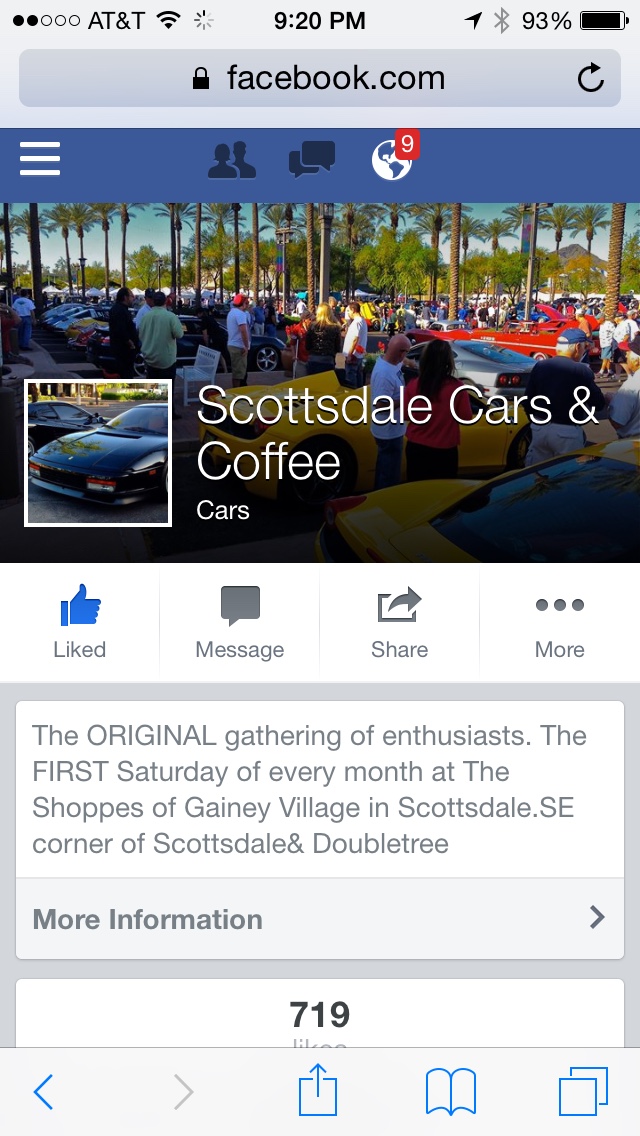Open the page's profile picture

(x=98, y=452)
